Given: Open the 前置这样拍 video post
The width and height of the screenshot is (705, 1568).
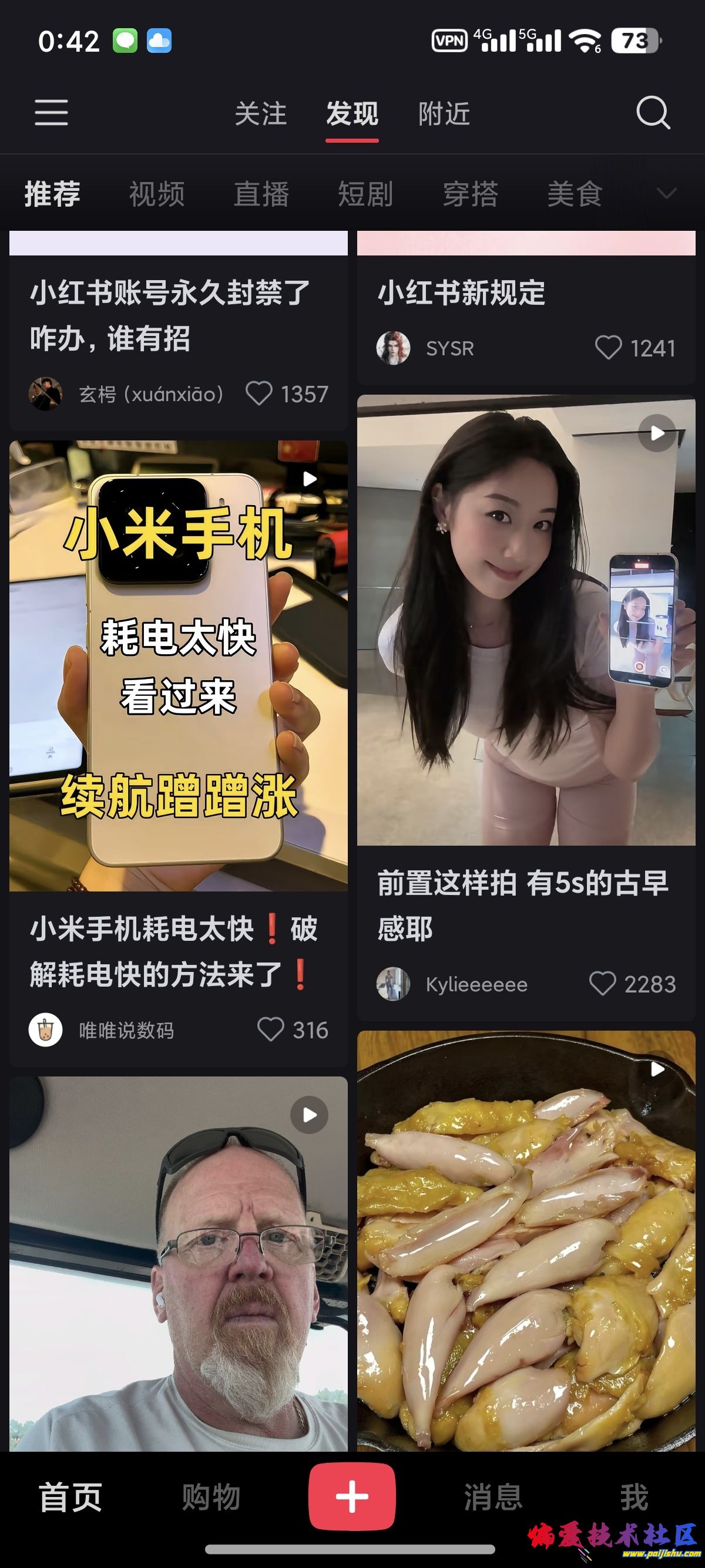Looking at the screenshot, I should (526, 620).
